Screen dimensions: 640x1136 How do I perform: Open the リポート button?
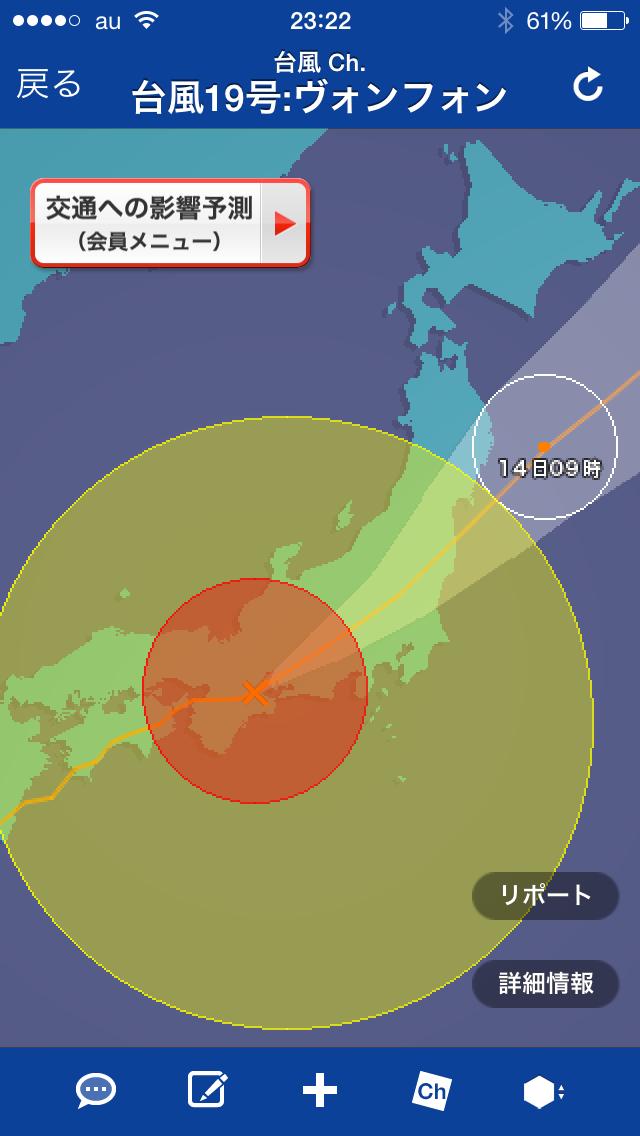click(546, 895)
